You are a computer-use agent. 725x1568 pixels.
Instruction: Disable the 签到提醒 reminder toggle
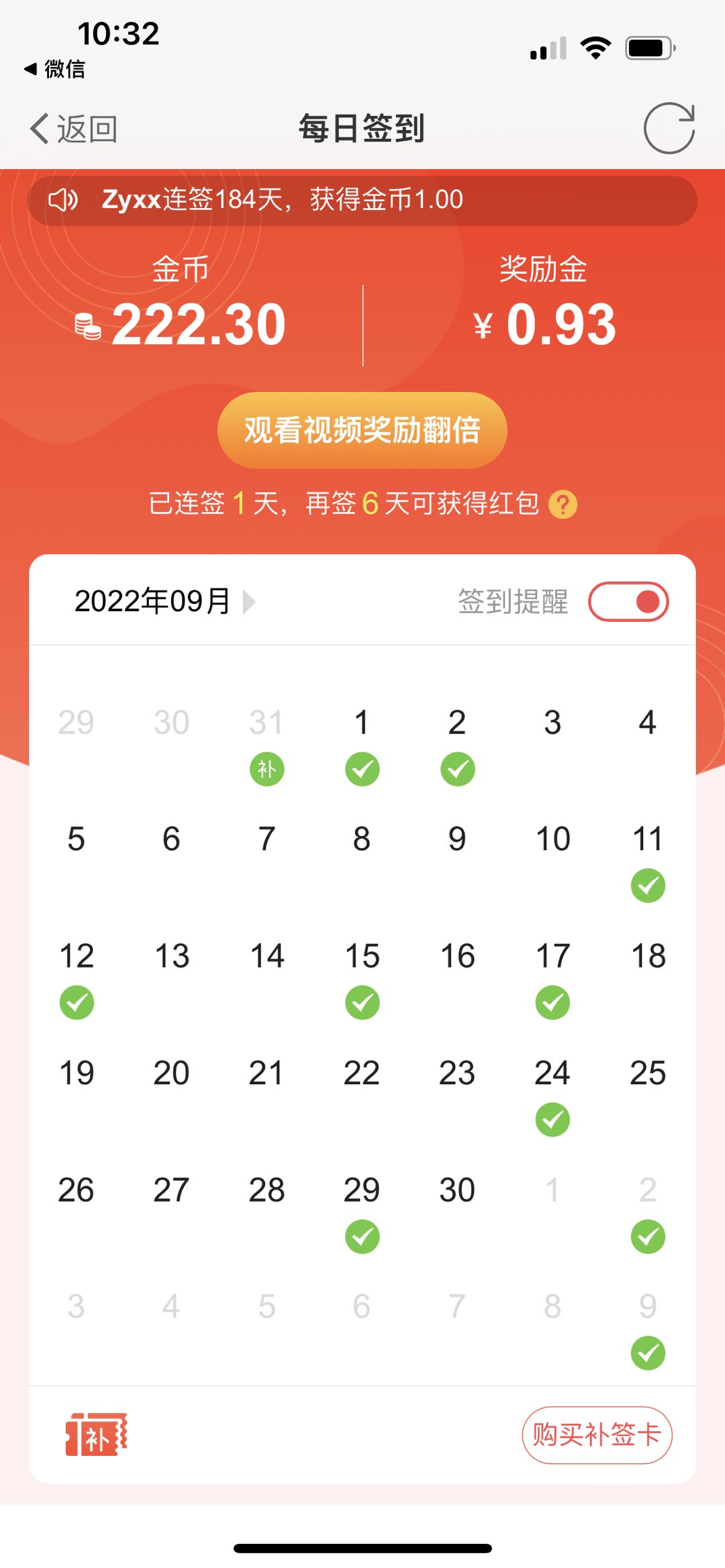[628, 602]
